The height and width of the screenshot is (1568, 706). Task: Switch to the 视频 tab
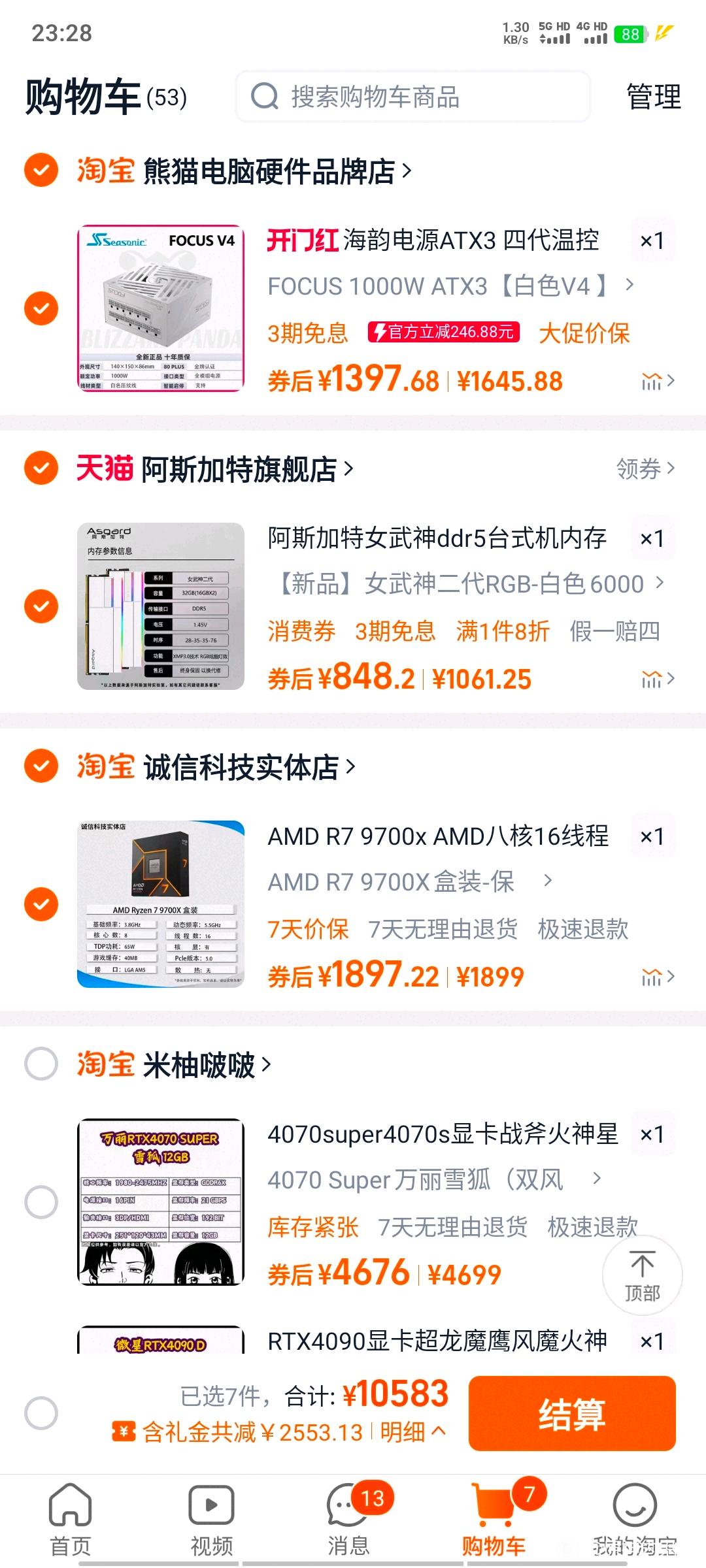coord(211,1520)
